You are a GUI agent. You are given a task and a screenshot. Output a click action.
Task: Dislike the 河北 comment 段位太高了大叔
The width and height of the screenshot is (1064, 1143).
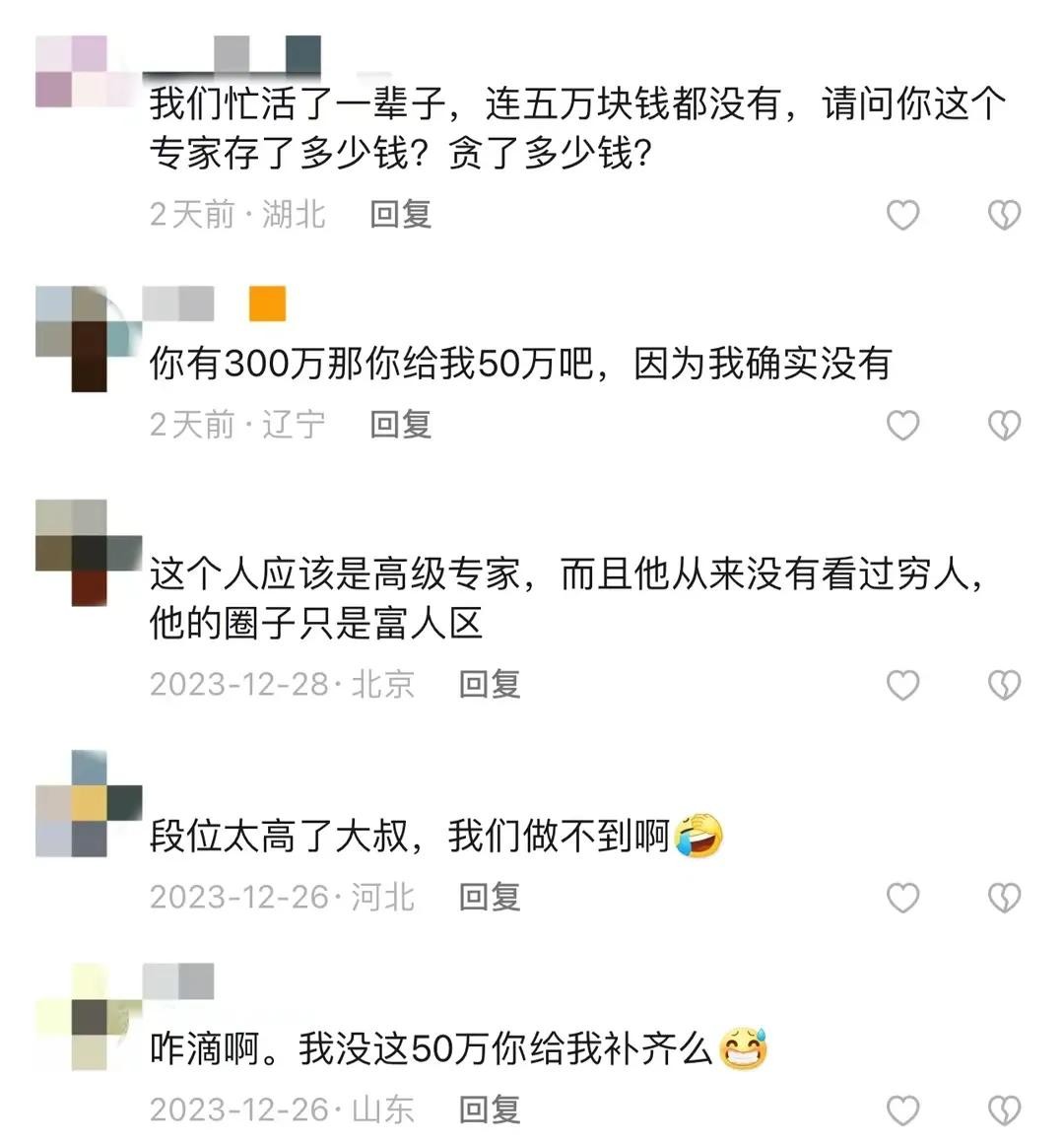1004,898
